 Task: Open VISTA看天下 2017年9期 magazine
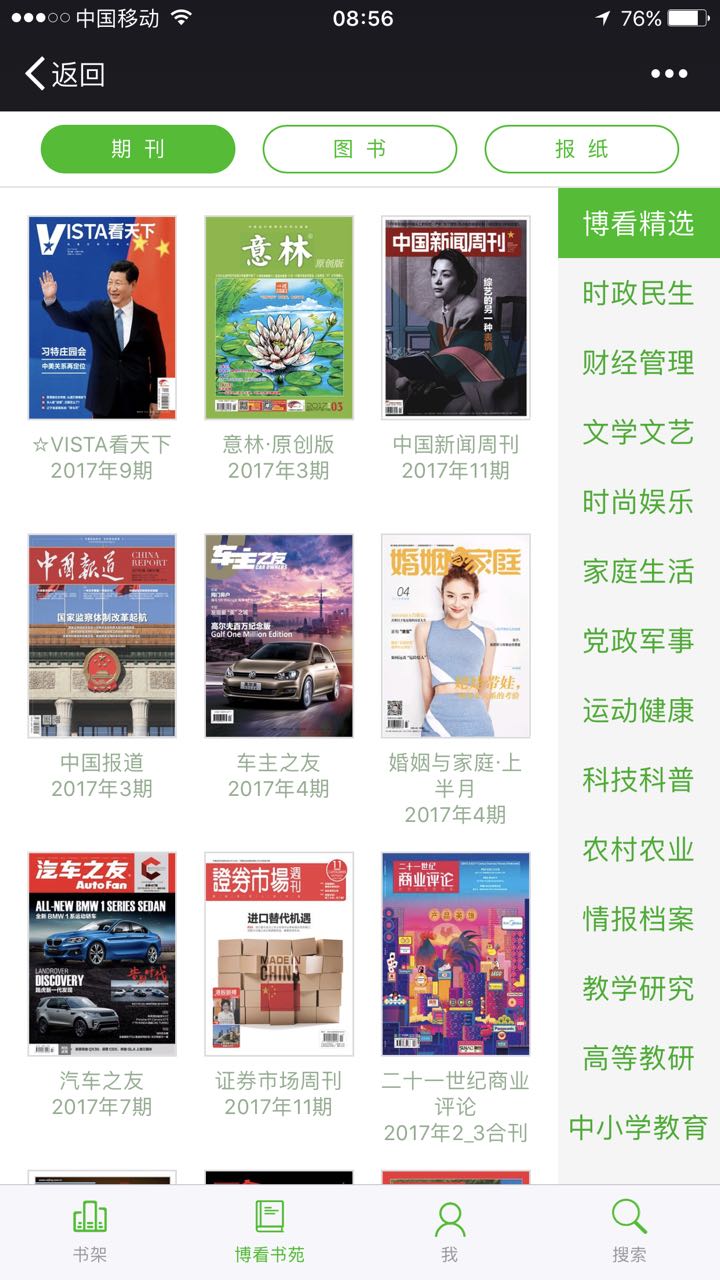[x=102, y=318]
